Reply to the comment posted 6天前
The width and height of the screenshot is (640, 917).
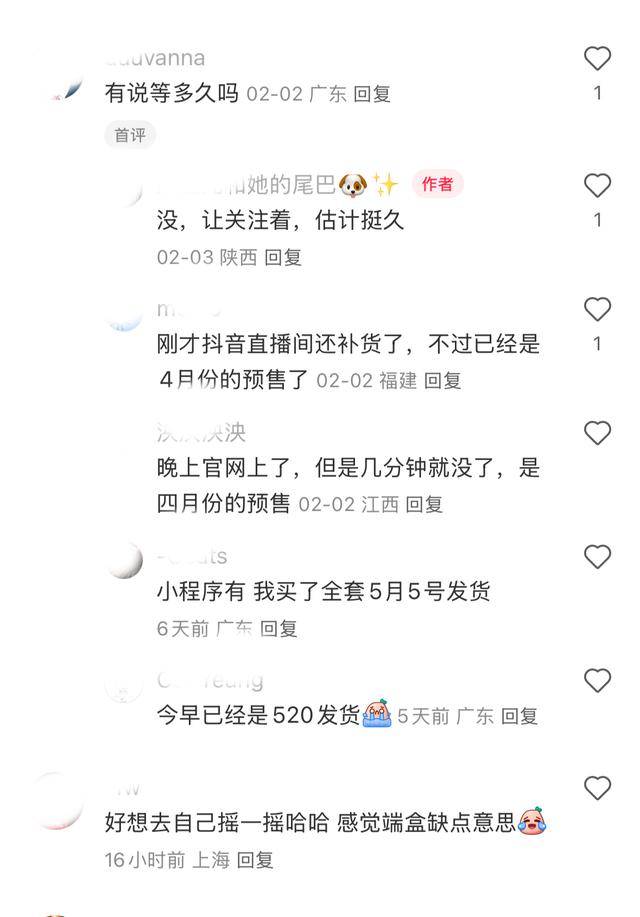(279, 629)
